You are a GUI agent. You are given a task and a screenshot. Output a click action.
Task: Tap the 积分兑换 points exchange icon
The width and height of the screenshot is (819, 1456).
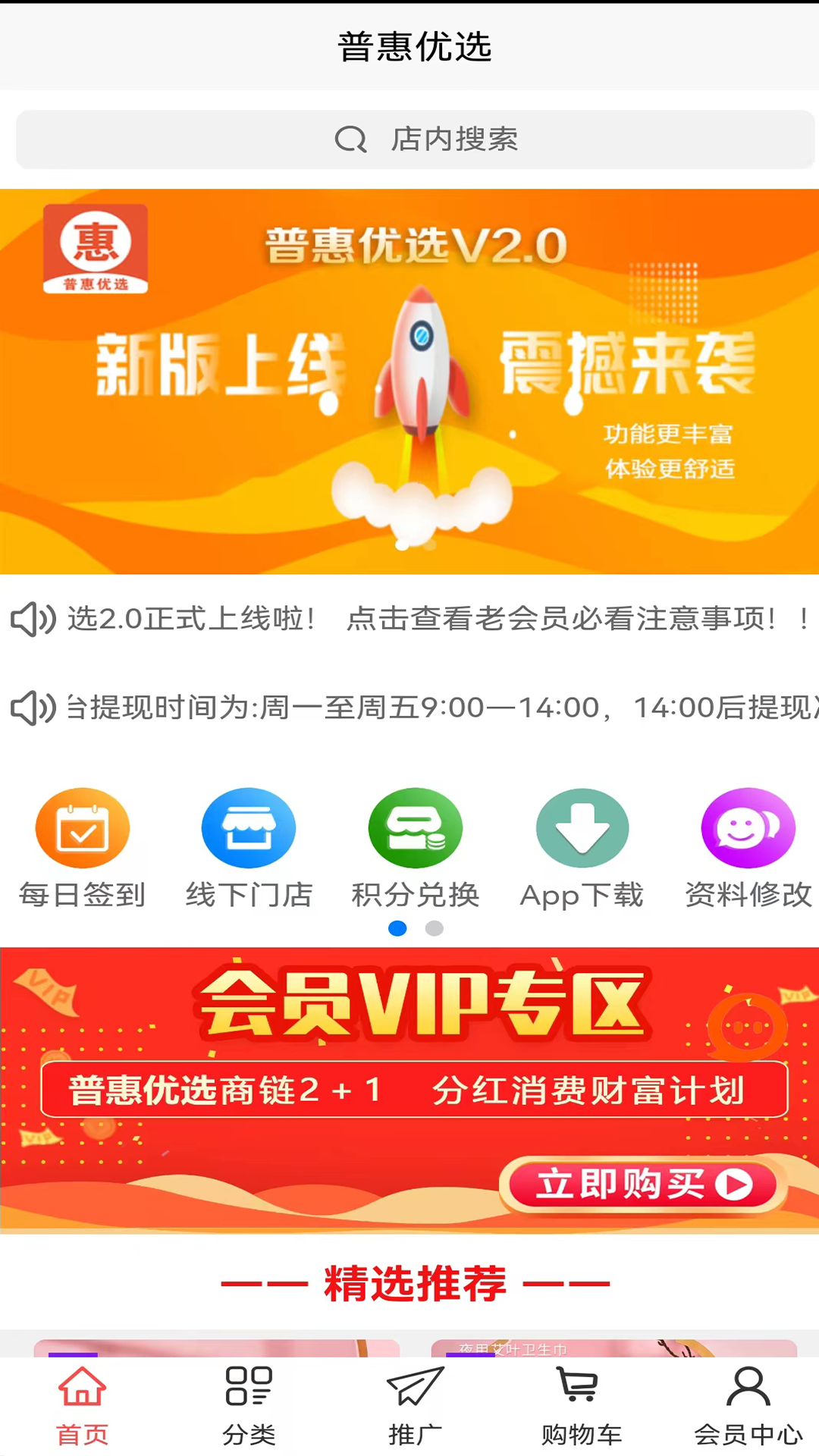coord(415,828)
